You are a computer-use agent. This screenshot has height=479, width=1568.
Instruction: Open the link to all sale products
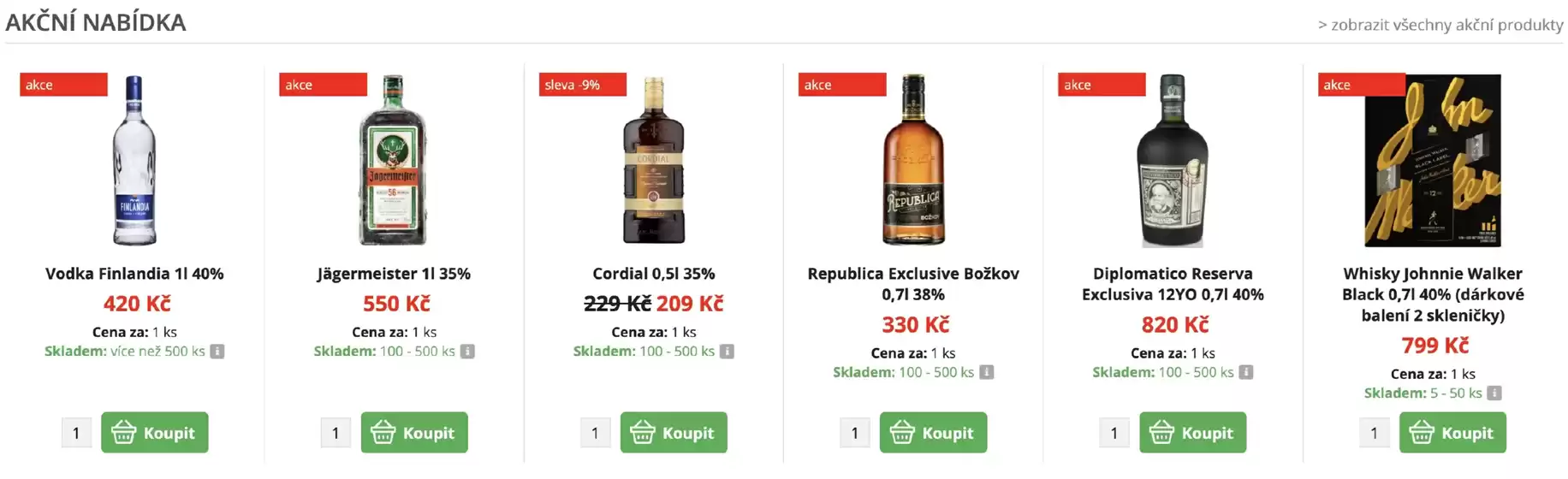pyautogui.click(x=1440, y=25)
